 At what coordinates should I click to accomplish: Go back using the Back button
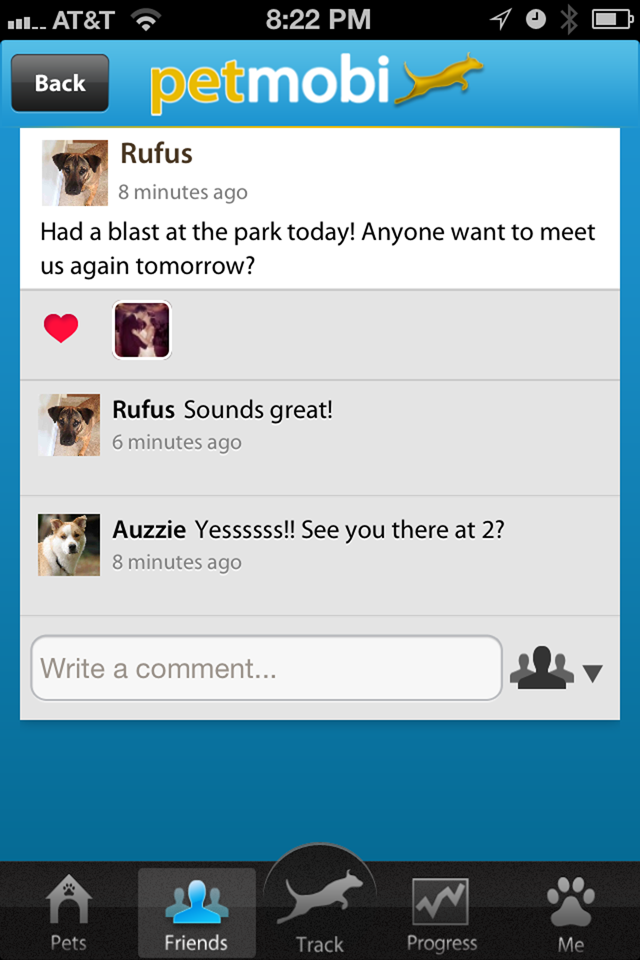tap(60, 83)
